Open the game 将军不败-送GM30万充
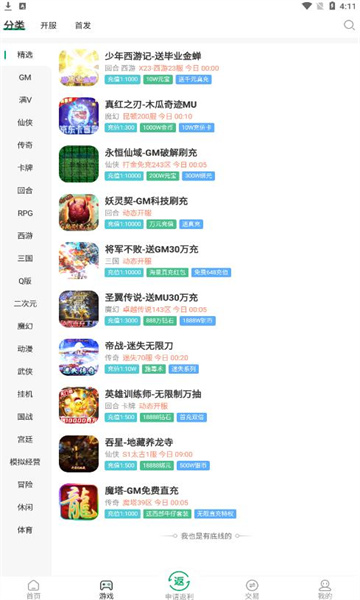360x600 pixels. (207, 261)
